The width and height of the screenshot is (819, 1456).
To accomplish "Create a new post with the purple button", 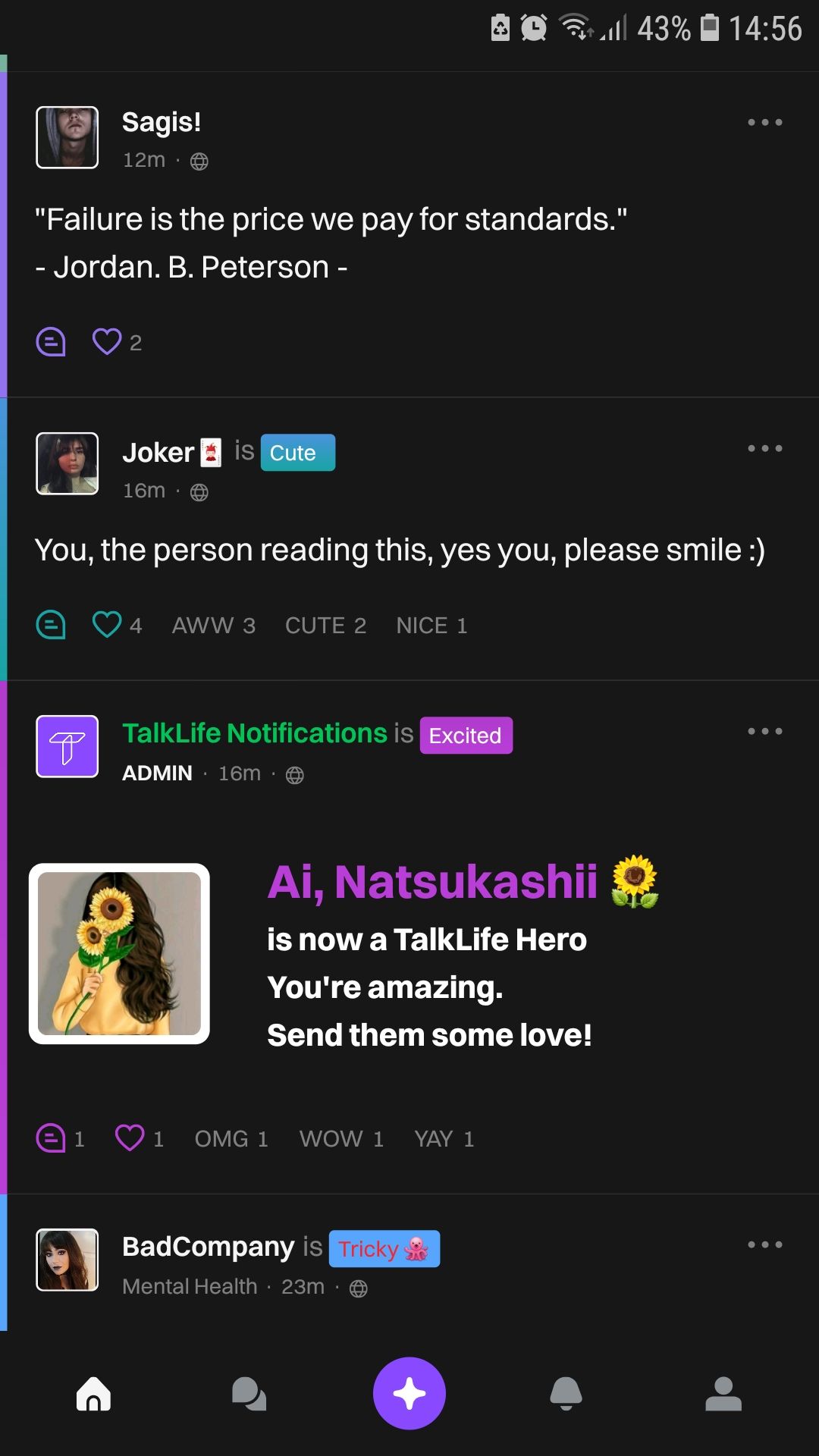I will (409, 1394).
